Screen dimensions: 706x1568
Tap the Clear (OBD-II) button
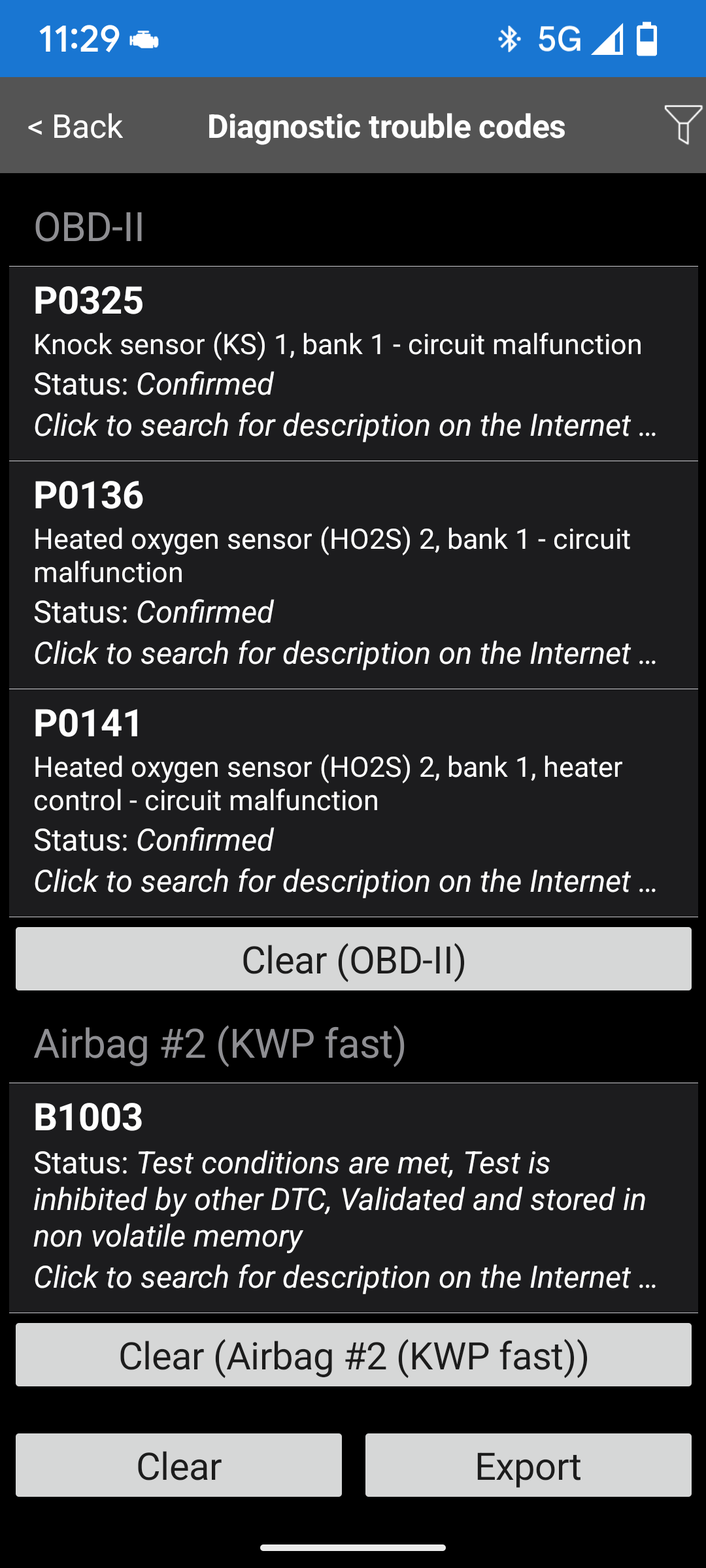353,959
